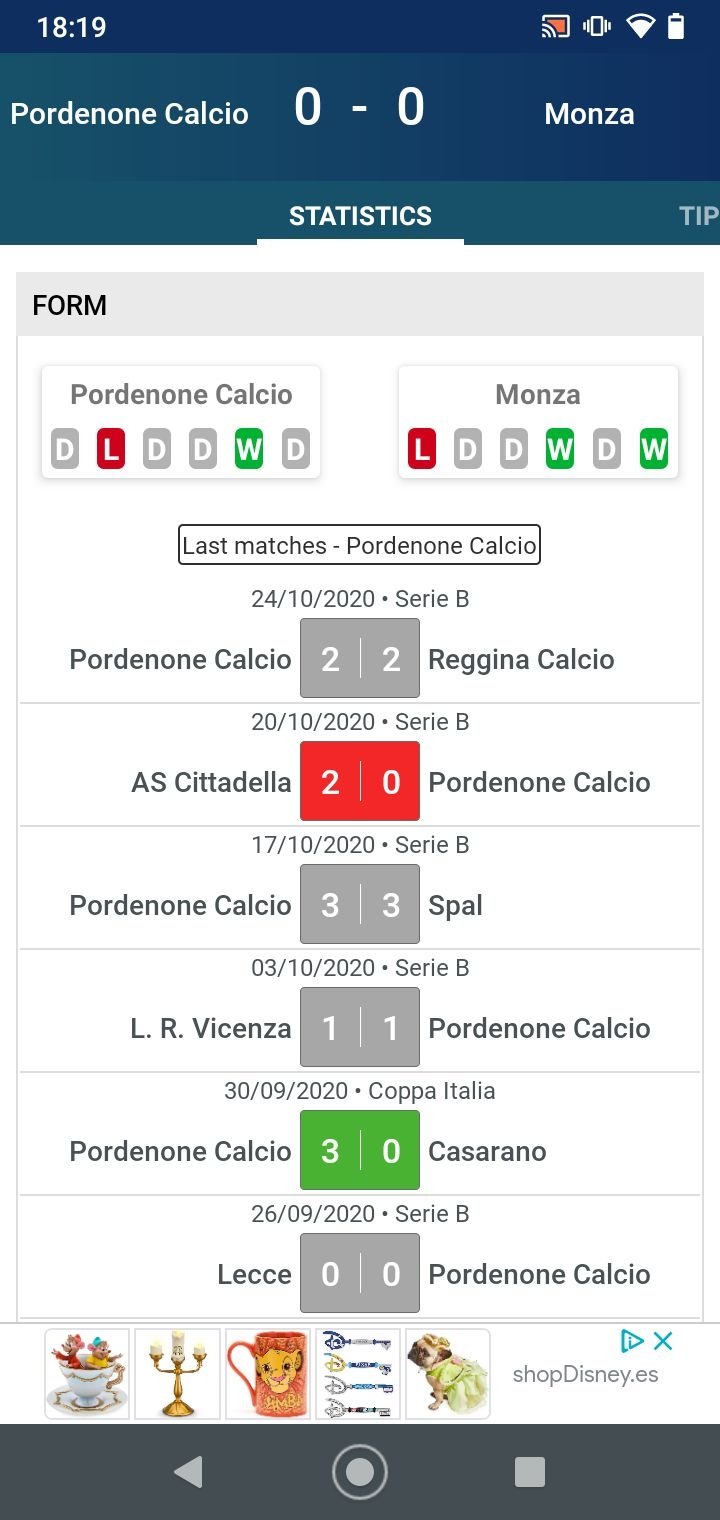View Pordenone Calcio vs Spal match

(360, 889)
